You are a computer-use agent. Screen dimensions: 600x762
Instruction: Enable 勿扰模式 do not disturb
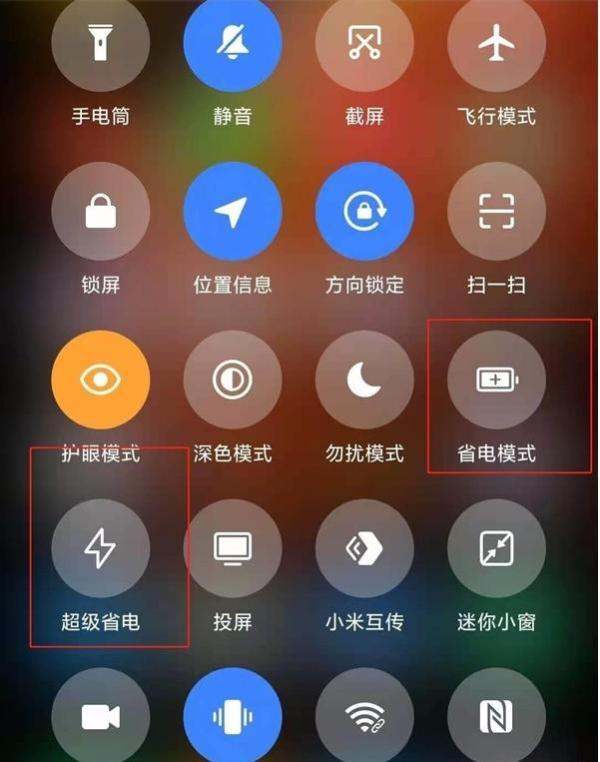364,380
